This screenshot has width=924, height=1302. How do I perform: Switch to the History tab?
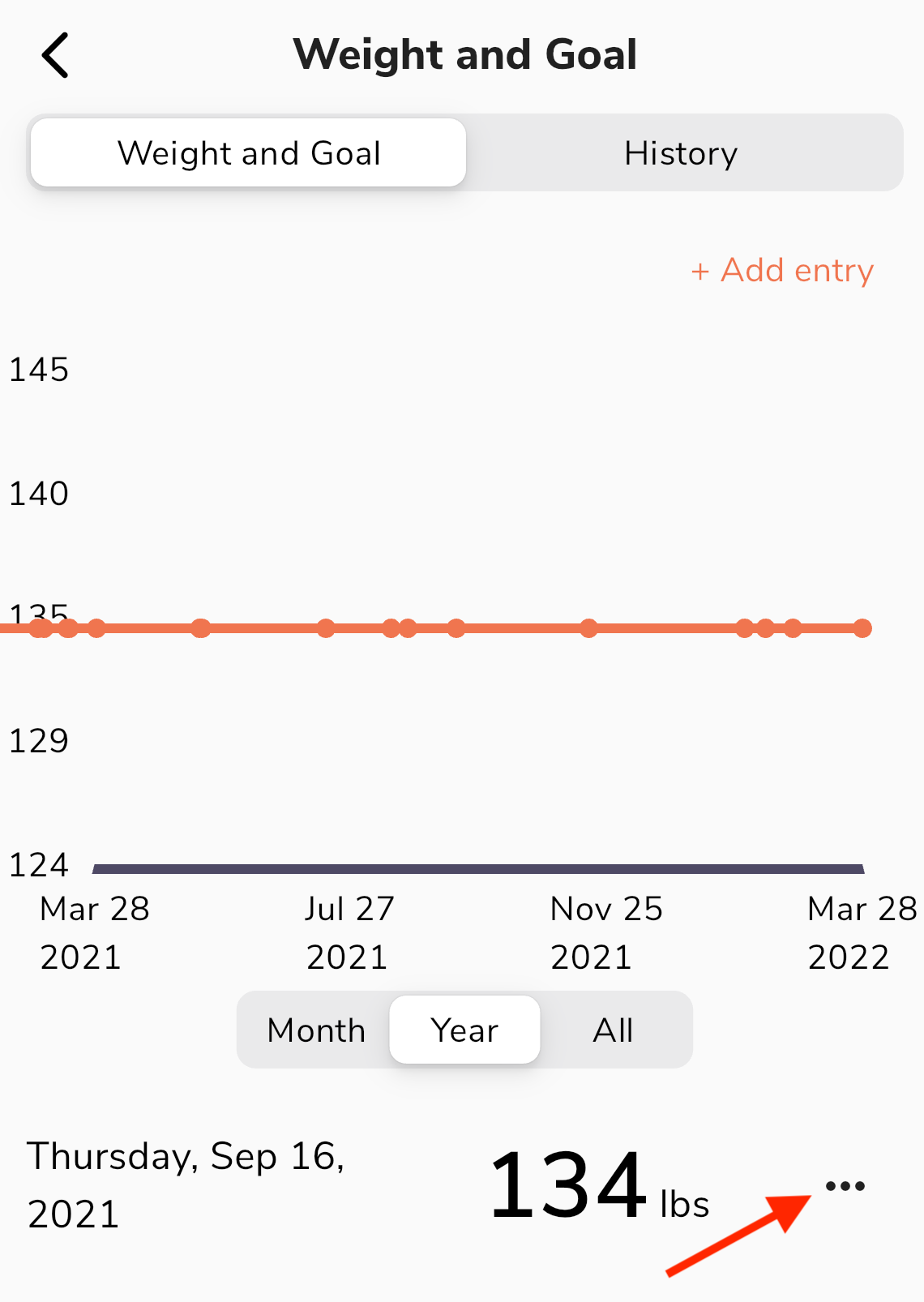[x=681, y=153]
